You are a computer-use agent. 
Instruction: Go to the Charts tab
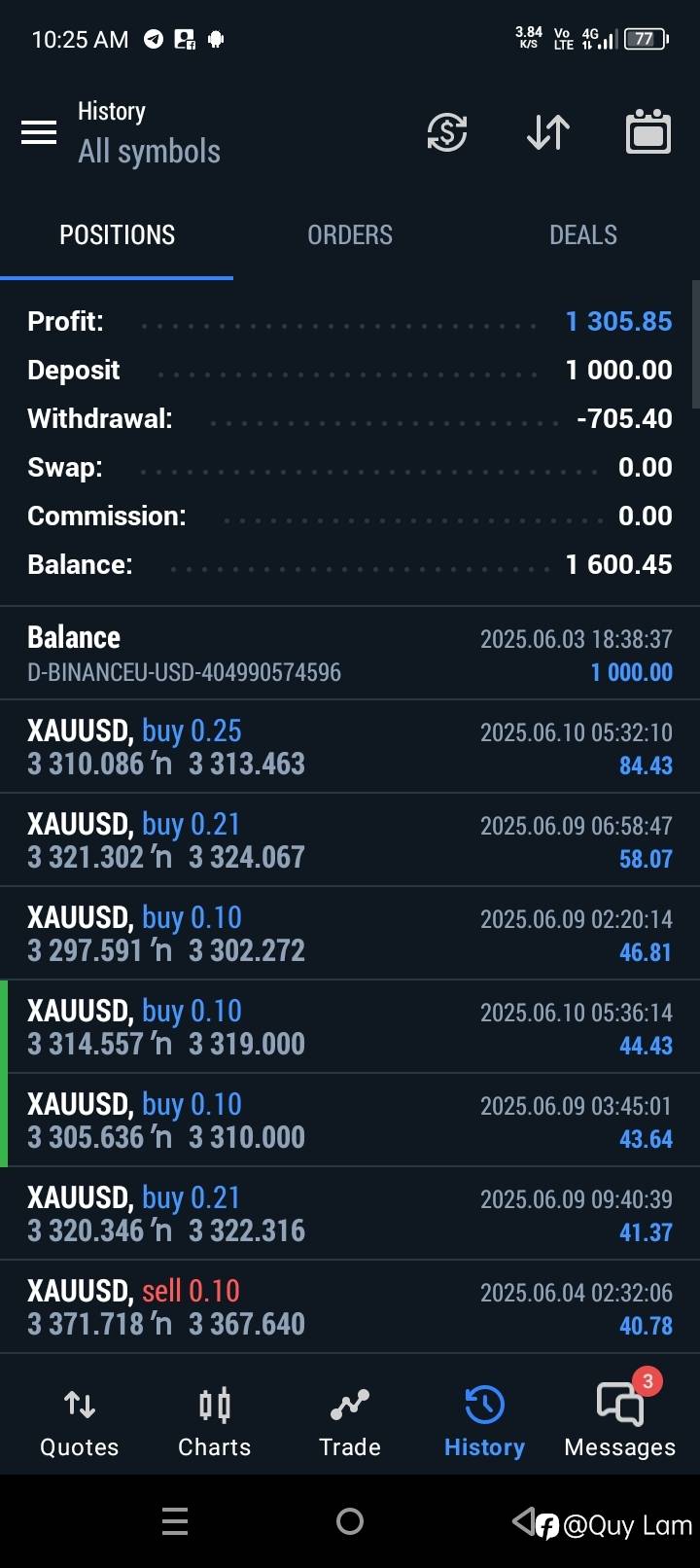(x=214, y=1422)
